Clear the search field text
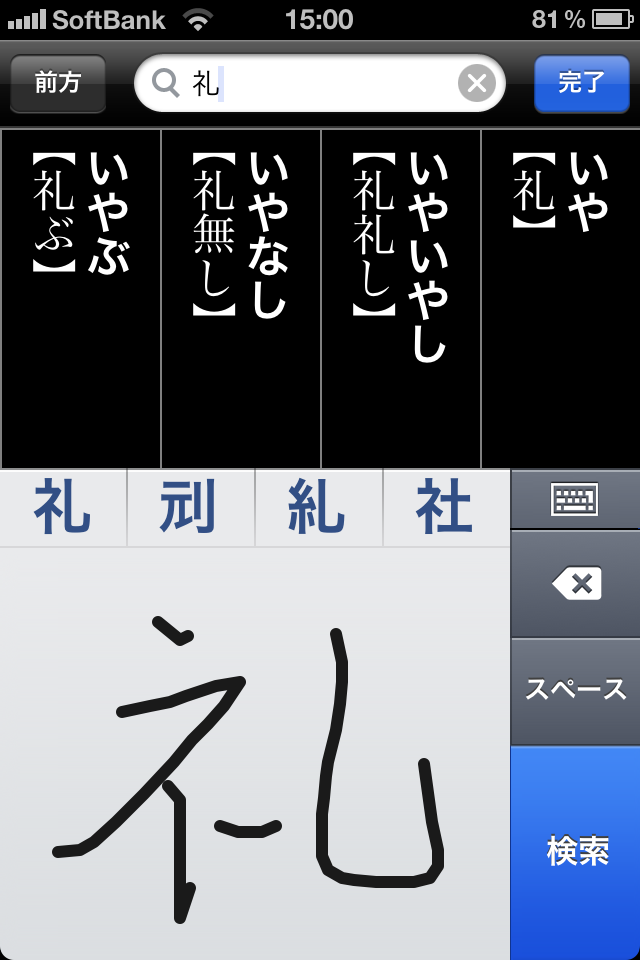Screen dimensions: 640x960 [476, 83]
